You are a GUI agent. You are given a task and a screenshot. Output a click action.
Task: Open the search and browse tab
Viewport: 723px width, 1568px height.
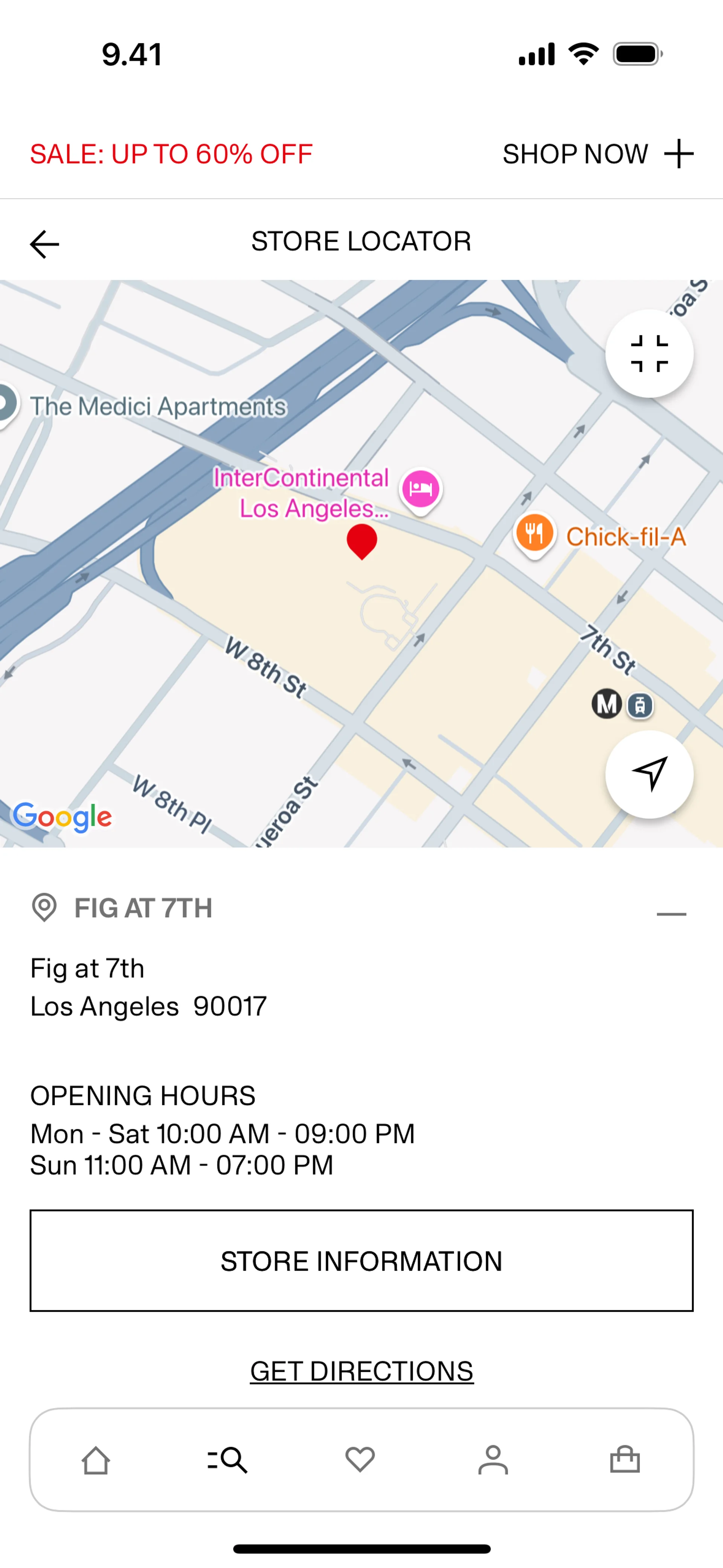(227, 1460)
